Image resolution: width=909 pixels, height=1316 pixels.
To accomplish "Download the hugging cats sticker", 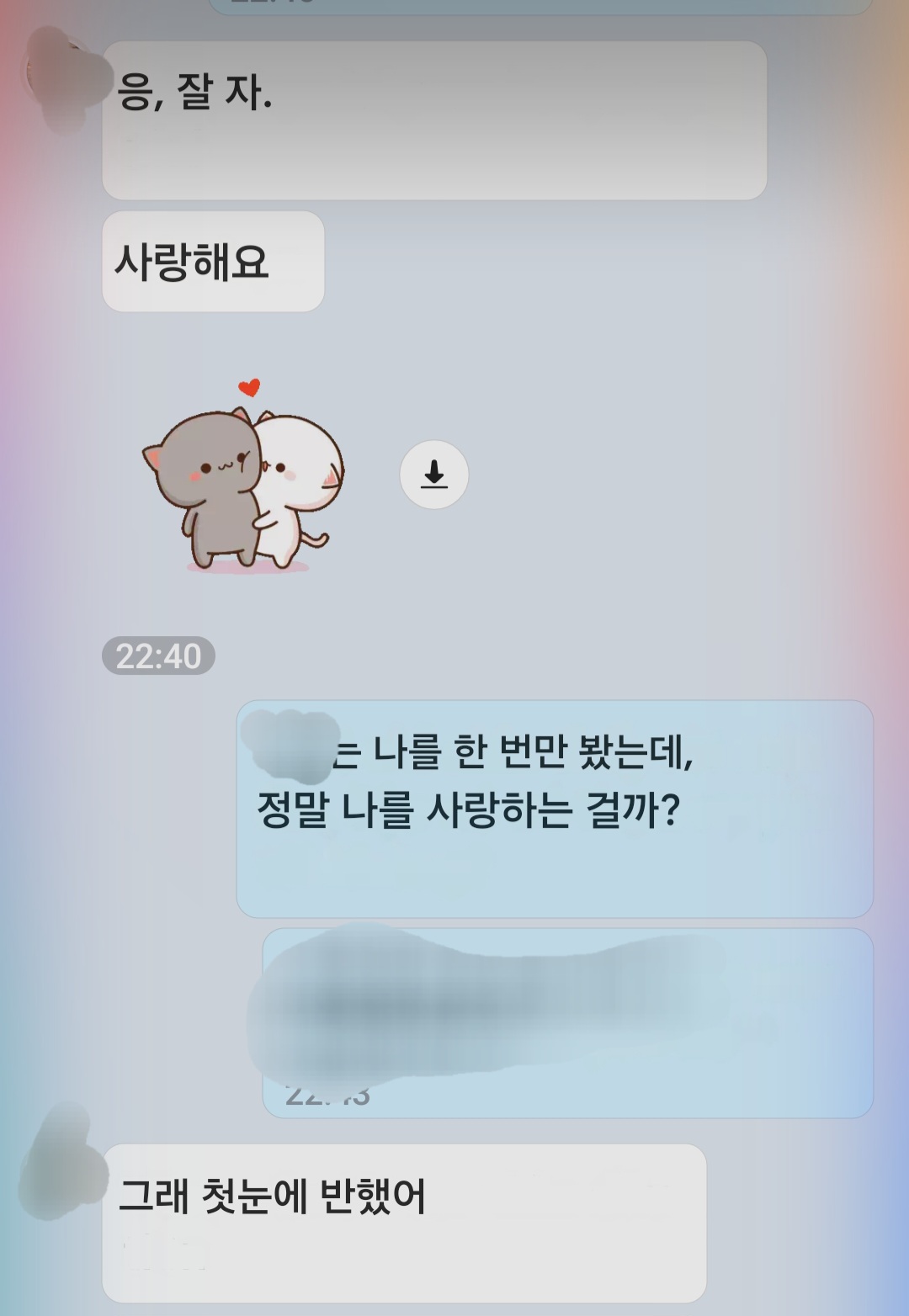I will (x=433, y=475).
